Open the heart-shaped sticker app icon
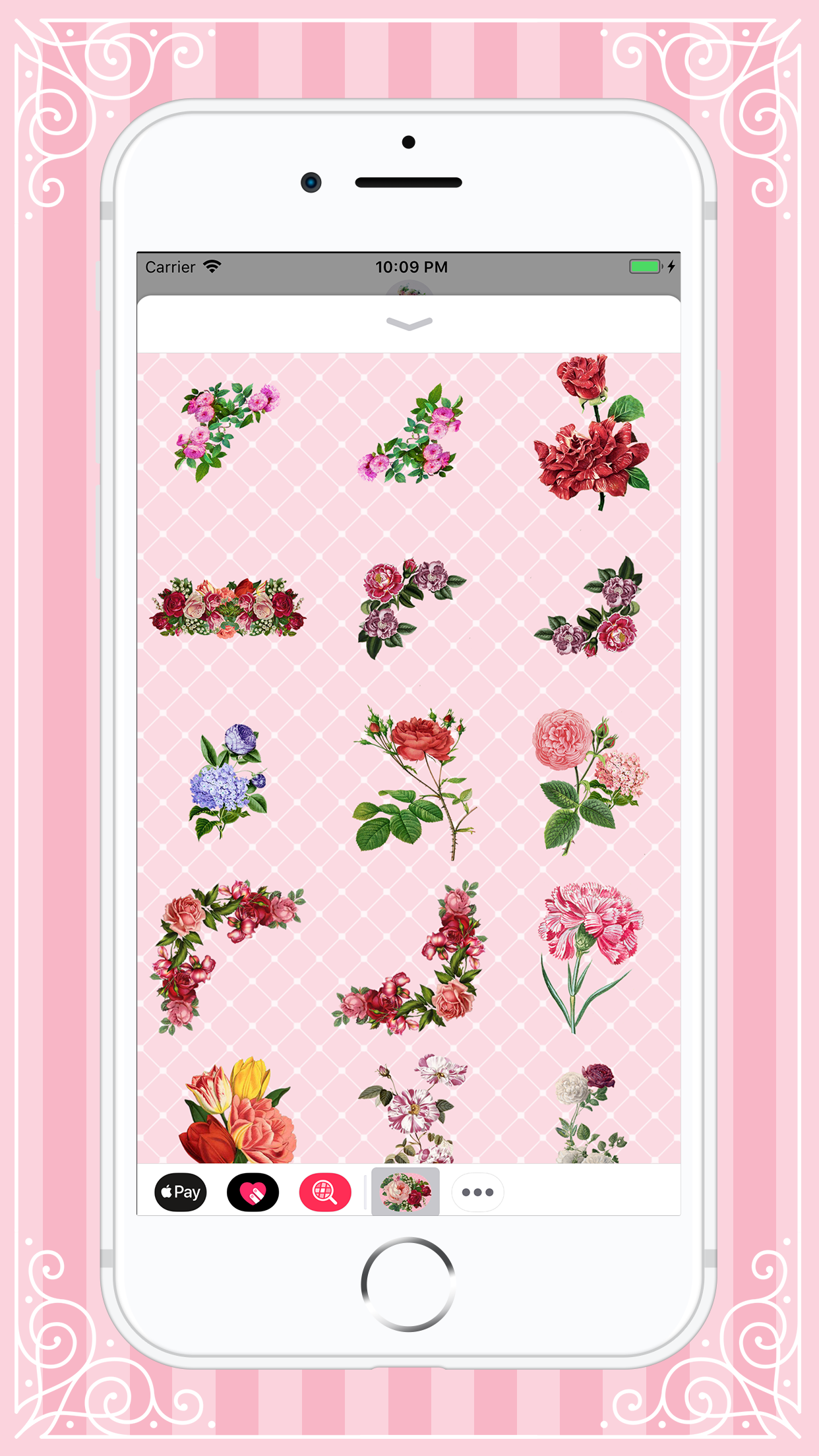This screenshot has height=1456, width=819. click(x=253, y=1192)
